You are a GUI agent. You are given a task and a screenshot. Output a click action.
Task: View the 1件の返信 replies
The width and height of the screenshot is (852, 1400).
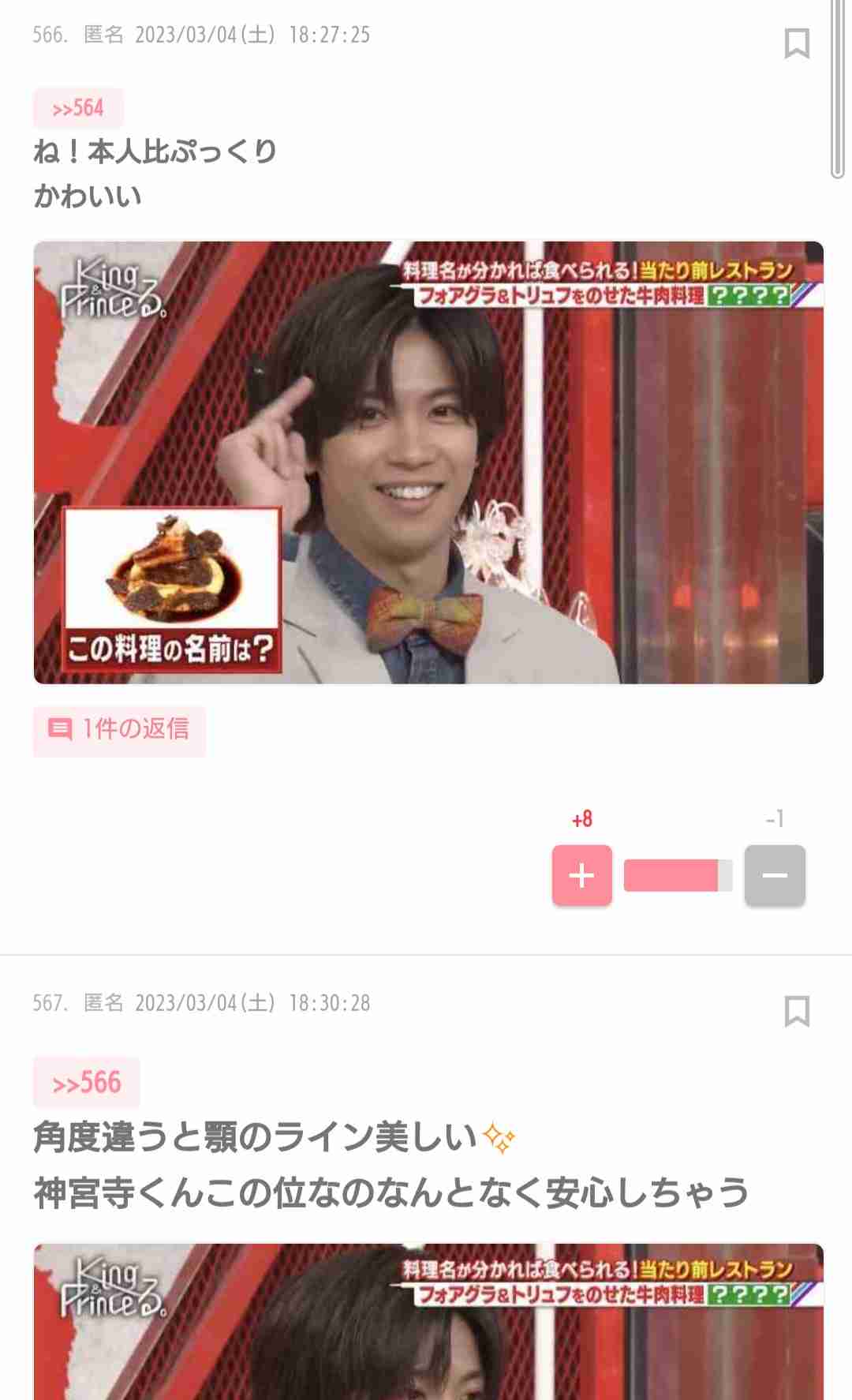click(x=119, y=729)
